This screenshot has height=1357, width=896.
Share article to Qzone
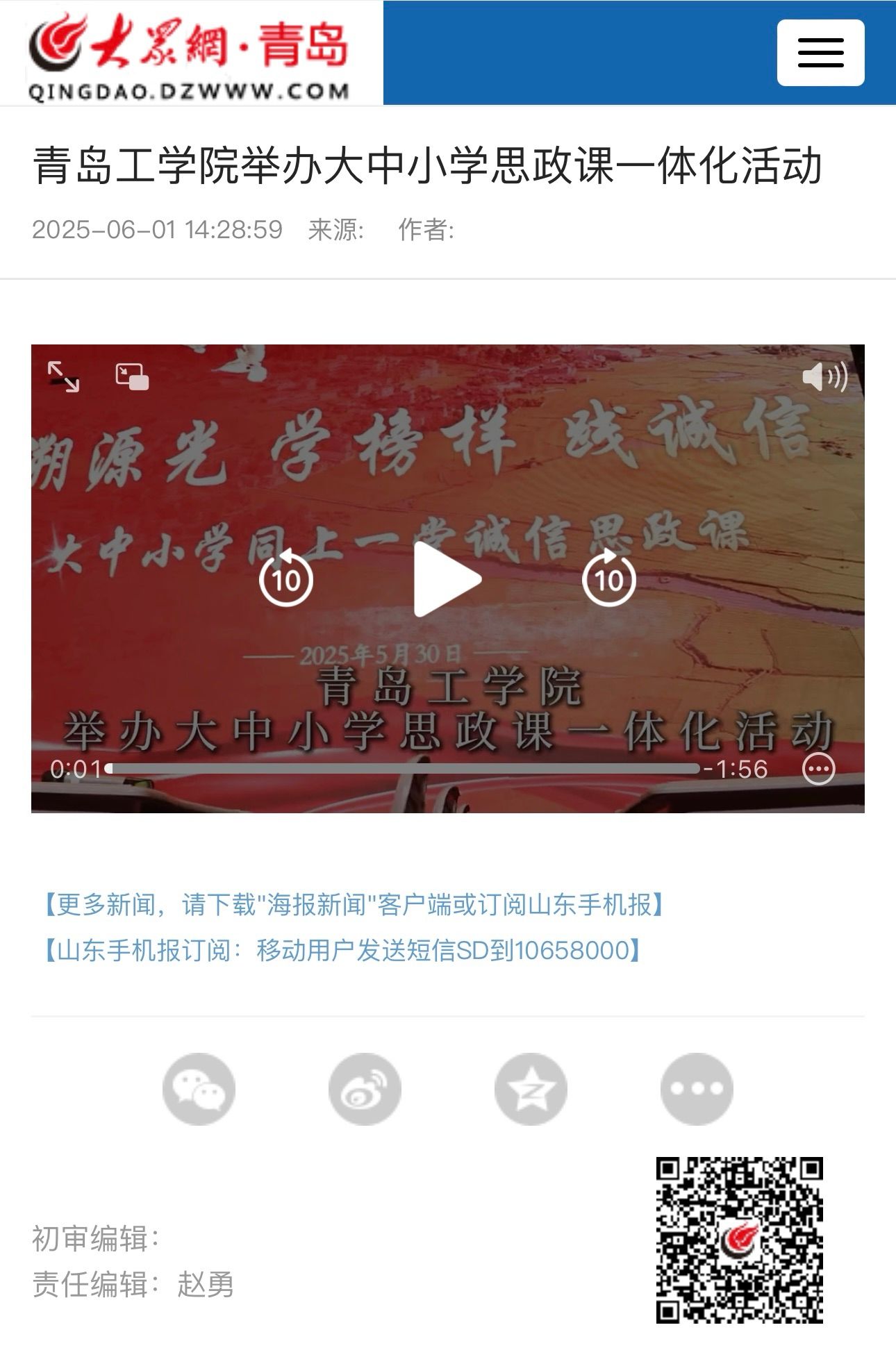click(531, 1089)
